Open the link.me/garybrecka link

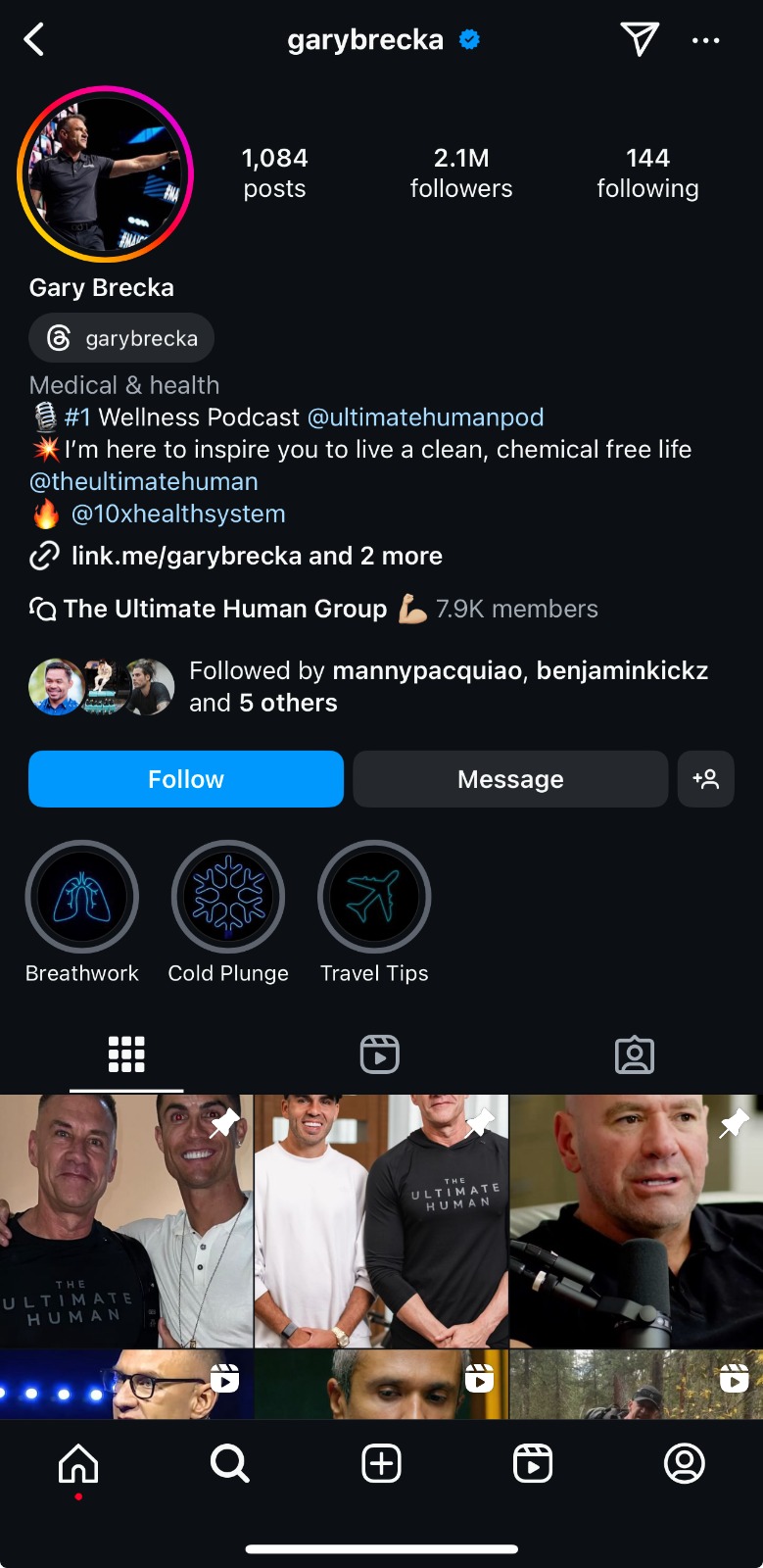pos(257,556)
